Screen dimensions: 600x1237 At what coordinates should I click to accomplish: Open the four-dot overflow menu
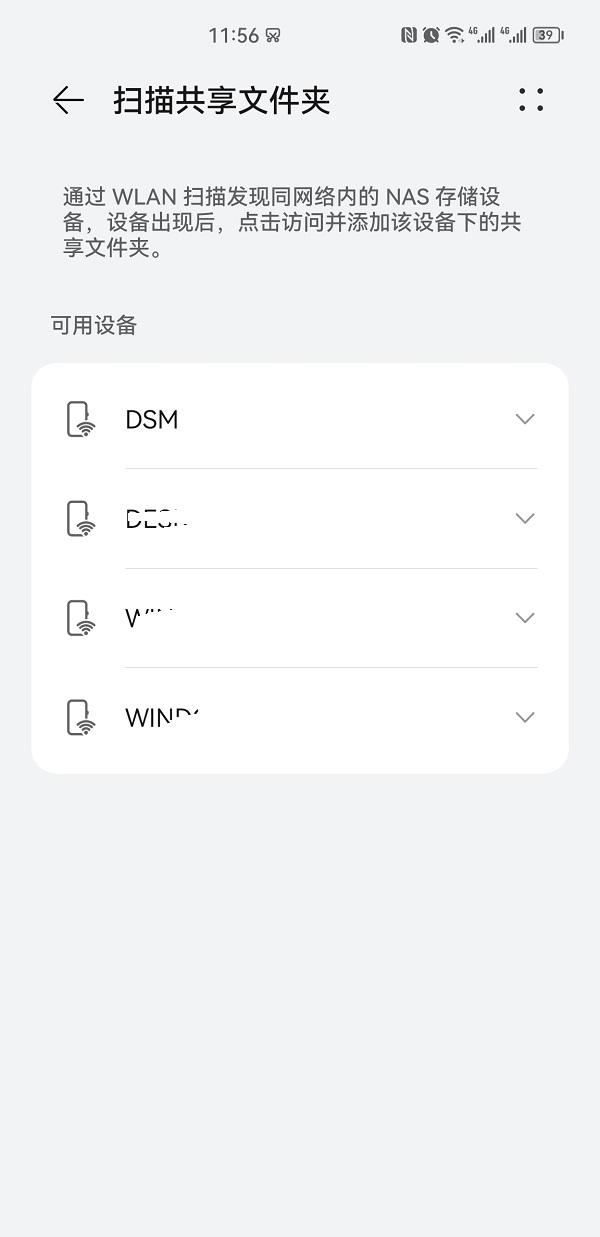tap(531, 100)
